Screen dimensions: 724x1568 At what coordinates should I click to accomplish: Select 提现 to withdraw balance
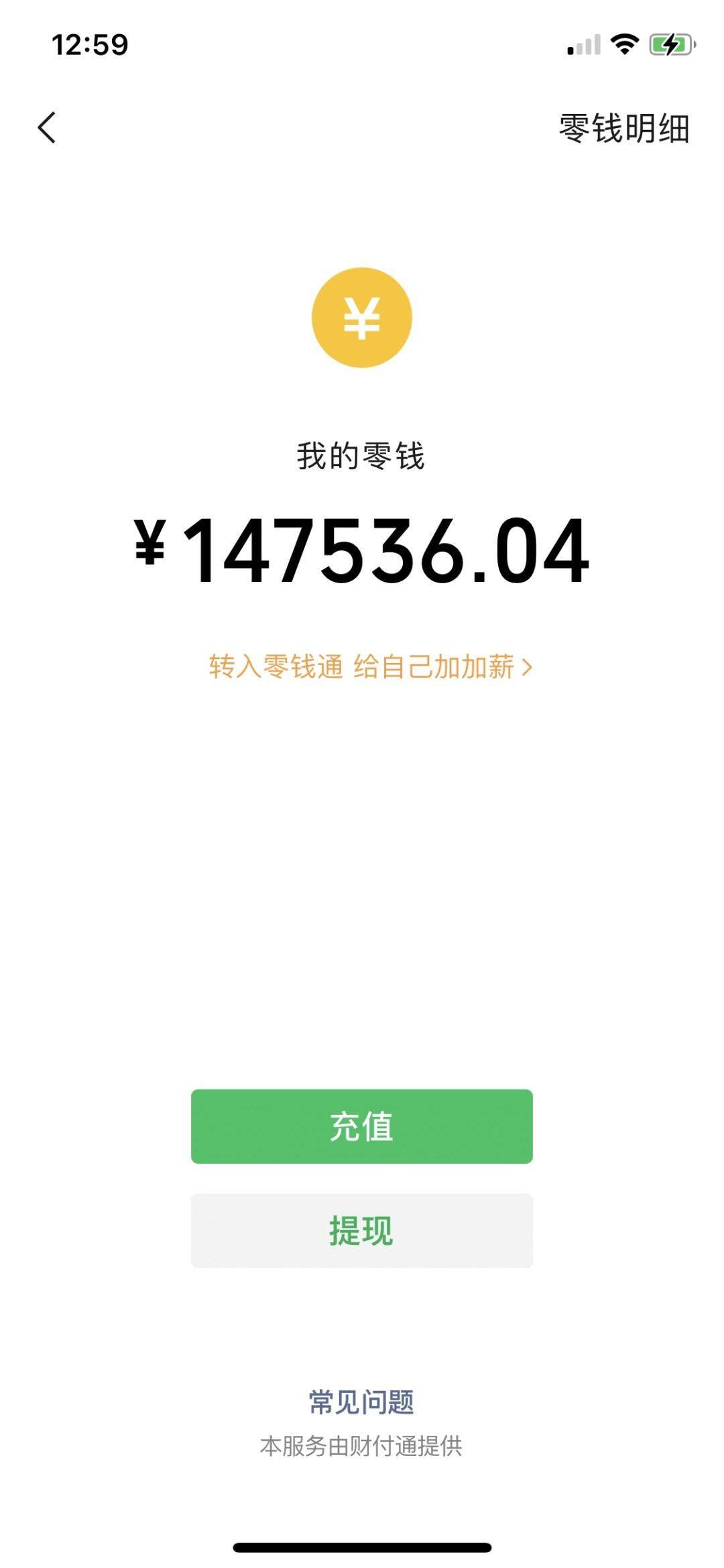[362, 1231]
